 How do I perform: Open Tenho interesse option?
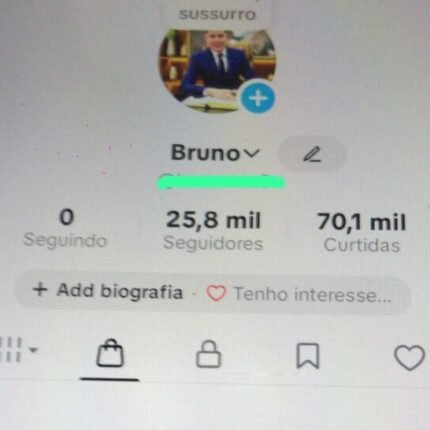pyautogui.click(x=299, y=294)
